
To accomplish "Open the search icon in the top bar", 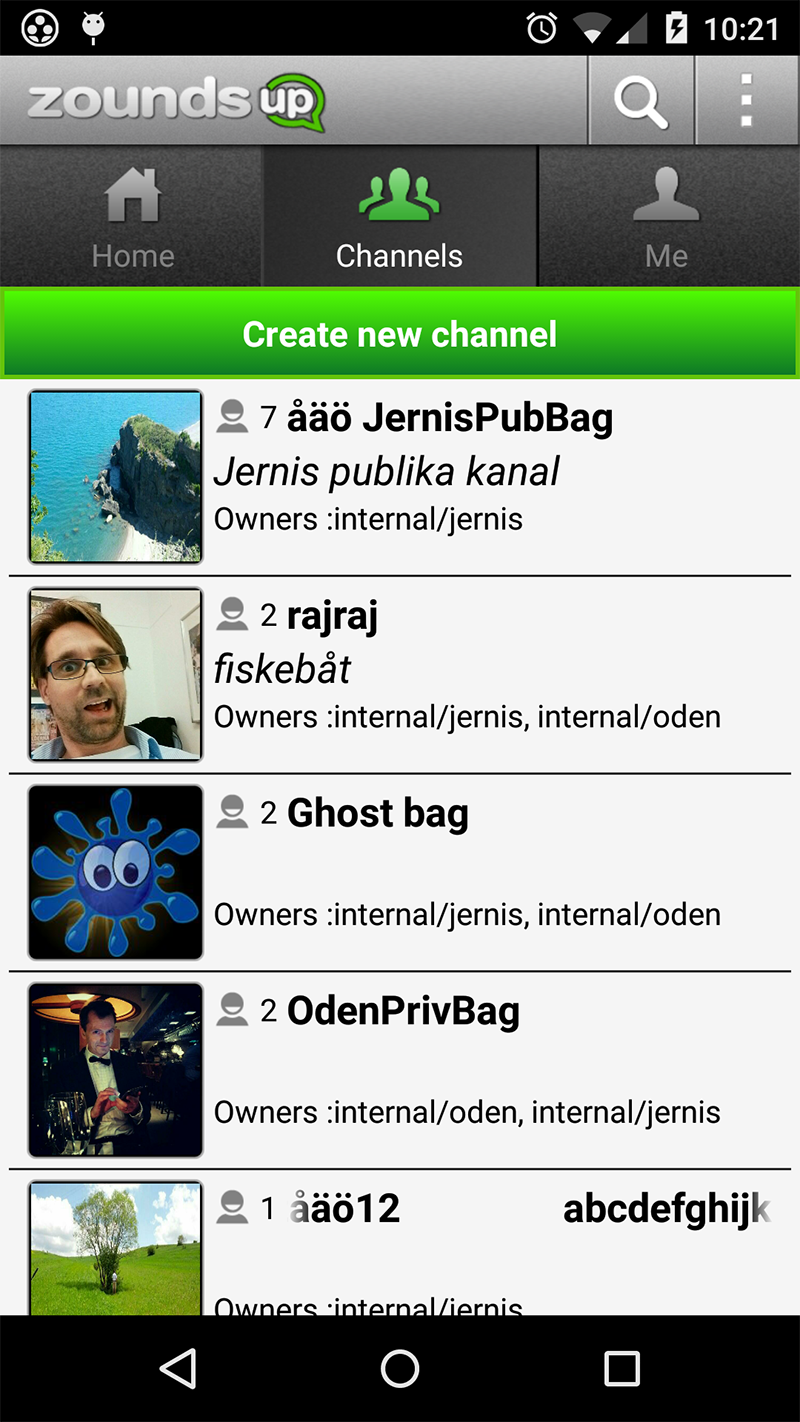I will pos(640,101).
